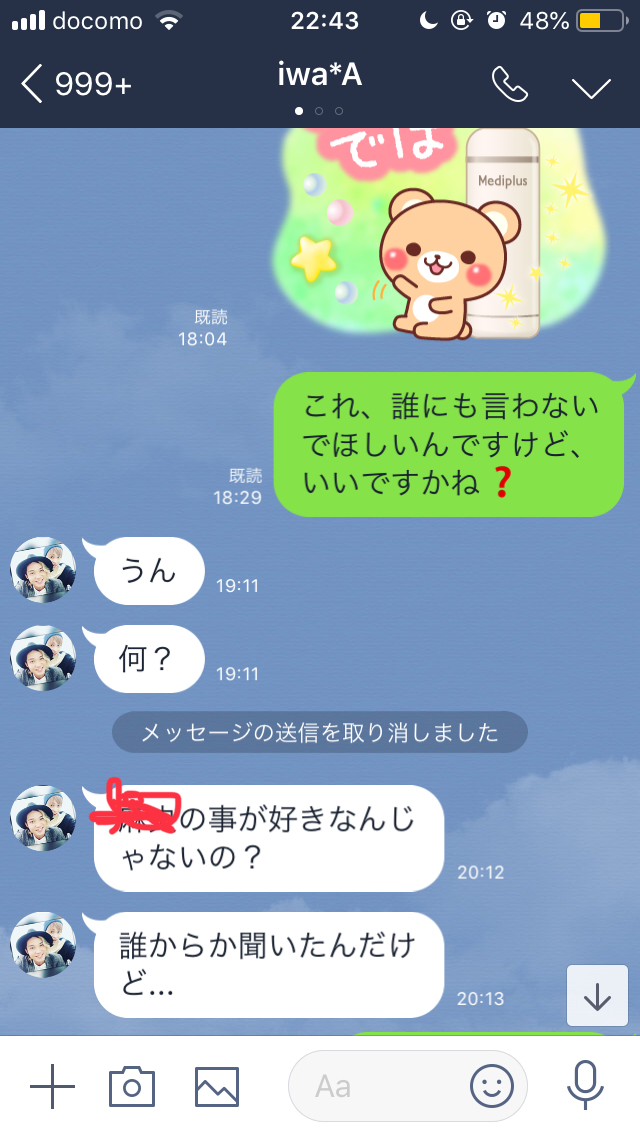Start a voice call with iwa*A
The image size is (640, 1136).
pos(510,86)
